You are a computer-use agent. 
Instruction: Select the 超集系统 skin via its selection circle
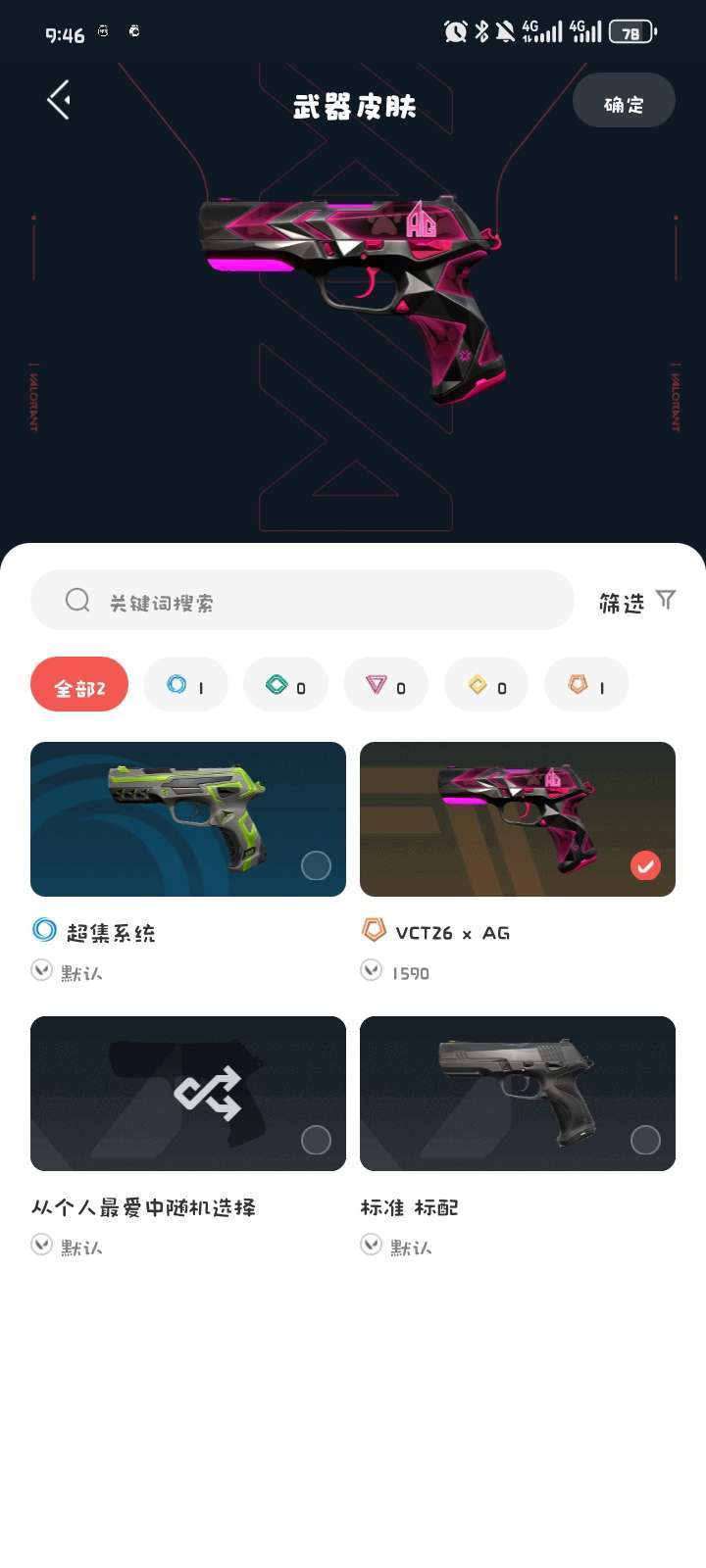(x=316, y=866)
